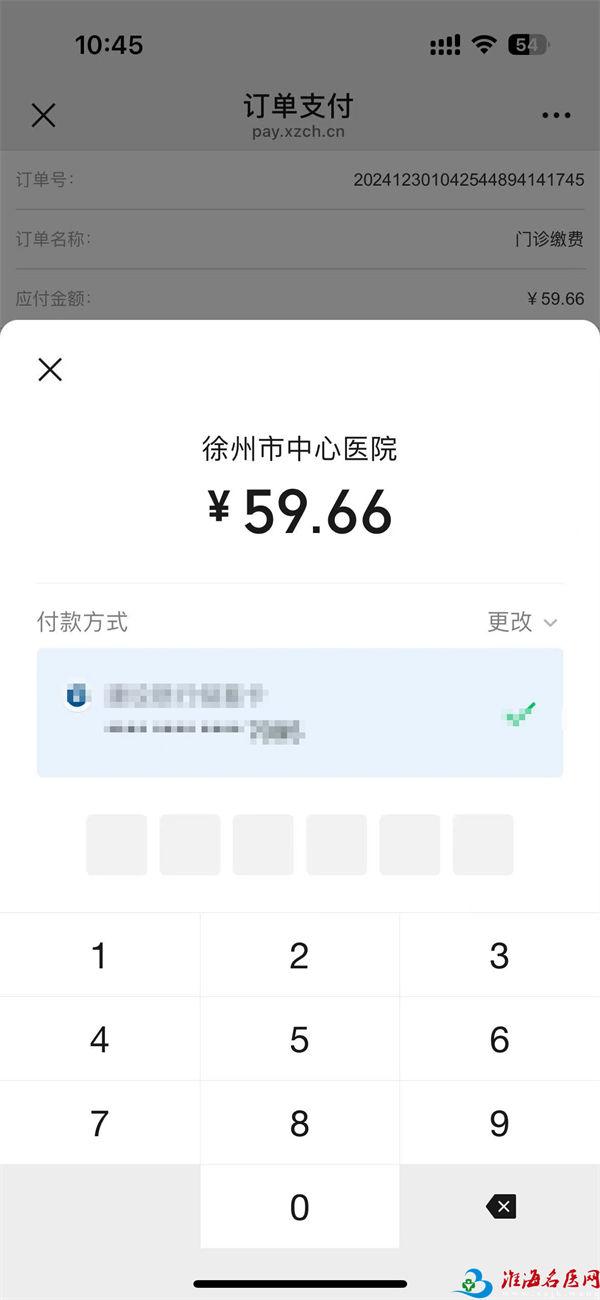Image resolution: width=600 pixels, height=1300 pixels.
Task: Enter digit 7 on keypad
Action: 99,1123
